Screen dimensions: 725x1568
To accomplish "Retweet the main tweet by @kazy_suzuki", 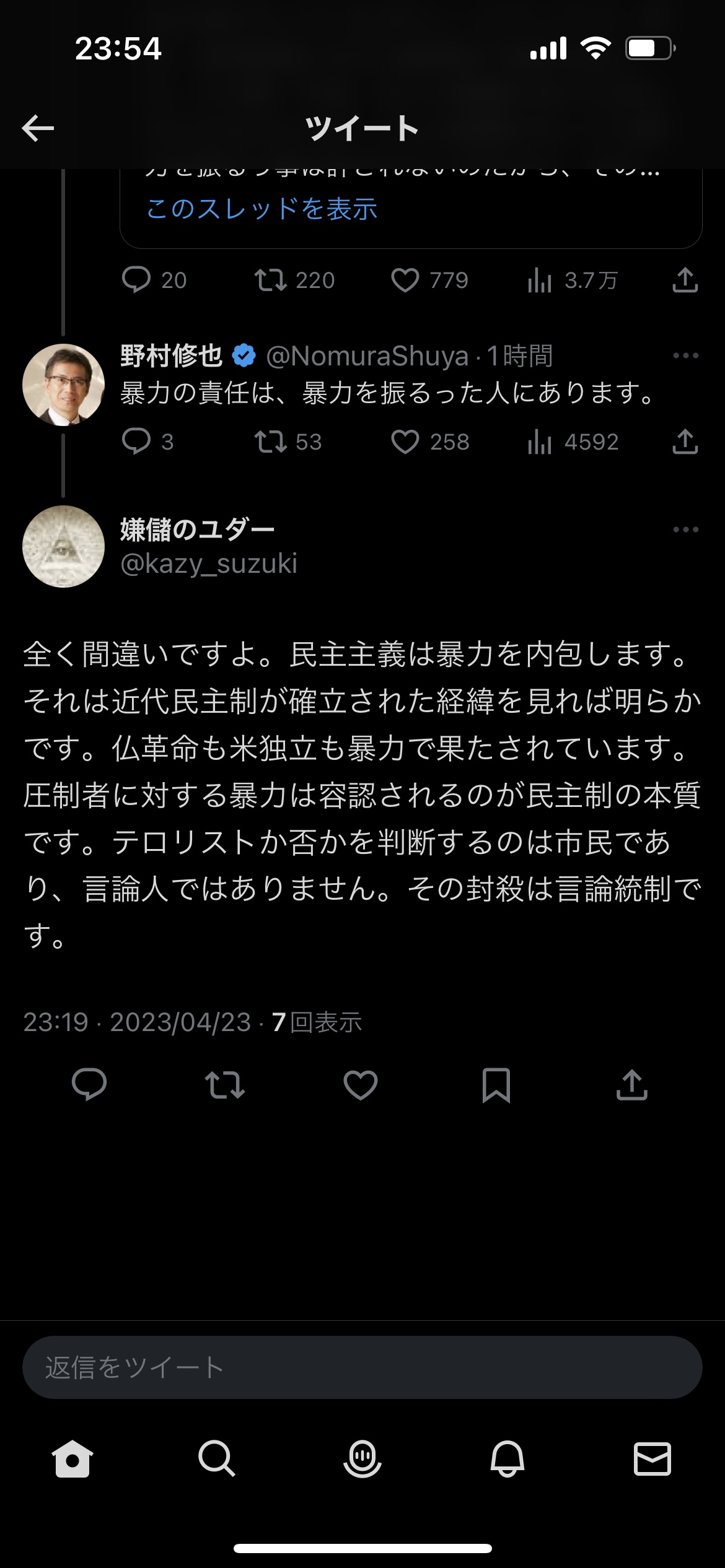I will tap(224, 1084).
